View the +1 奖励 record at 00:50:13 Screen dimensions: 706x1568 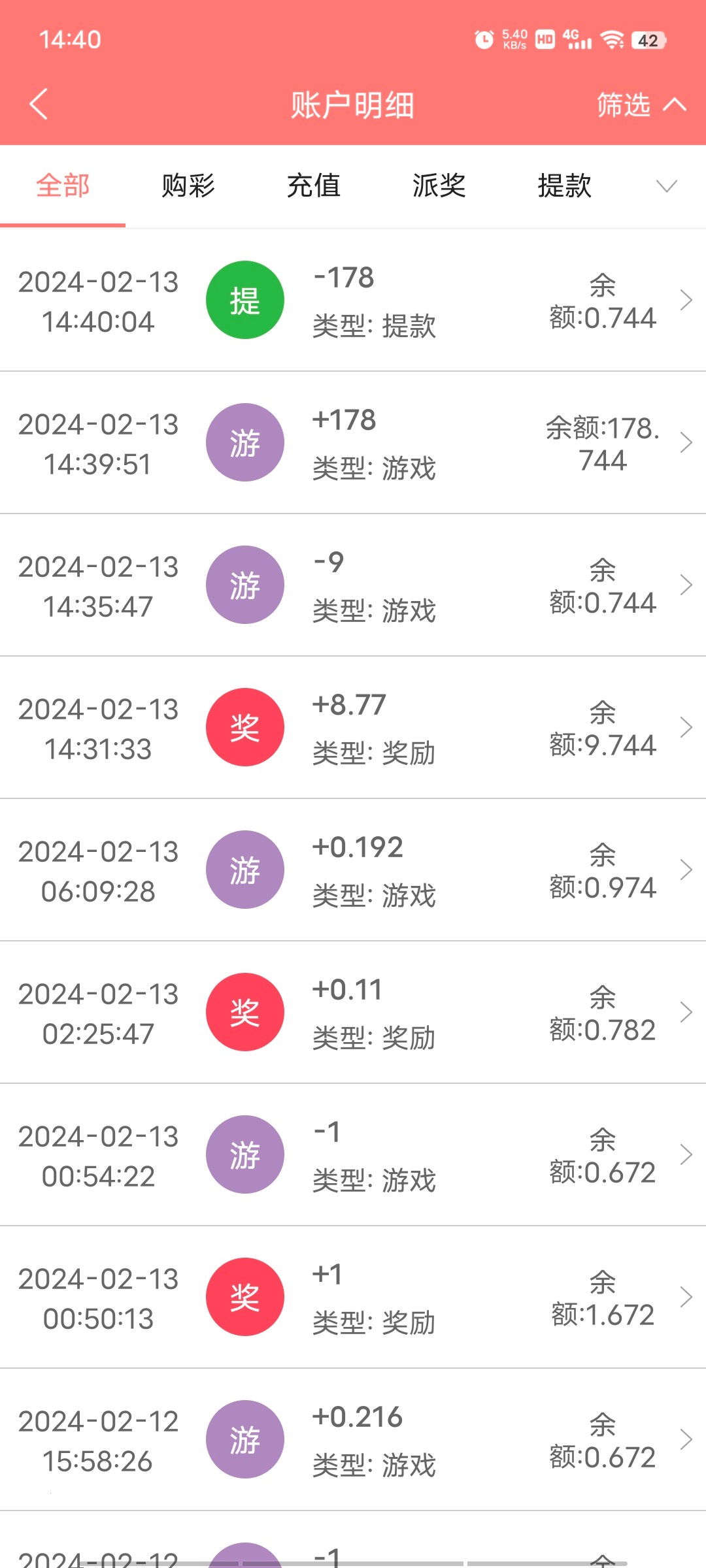(x=353, y=1298)
